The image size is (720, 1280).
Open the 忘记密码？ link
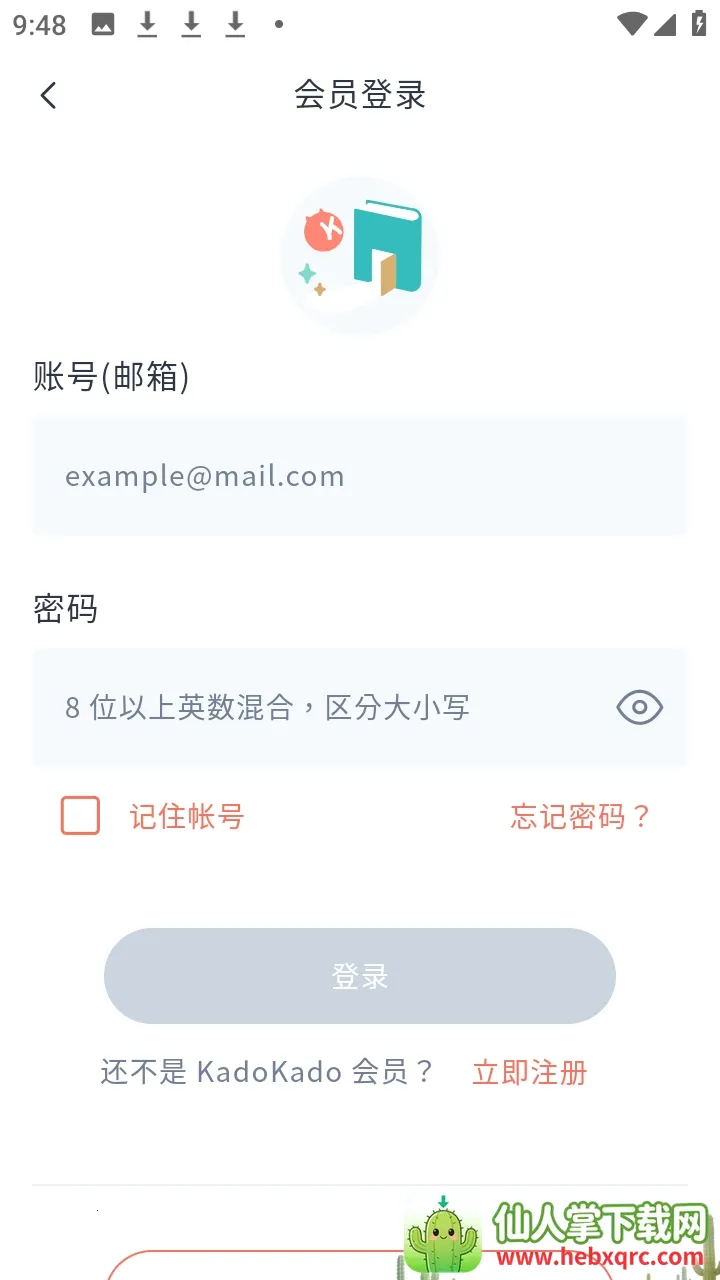coord(580,817)
